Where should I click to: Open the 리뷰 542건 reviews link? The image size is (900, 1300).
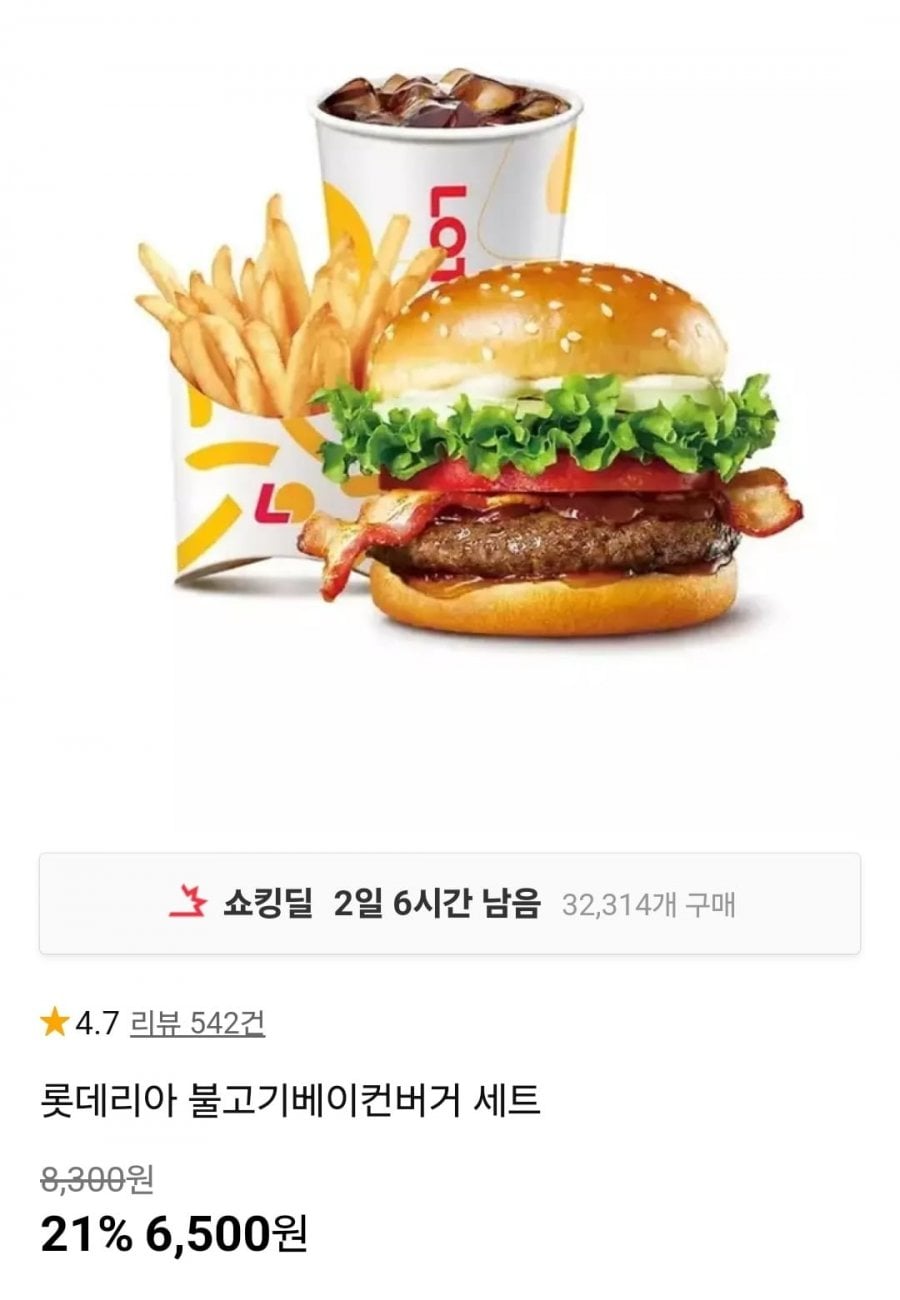coord(197,1023)
